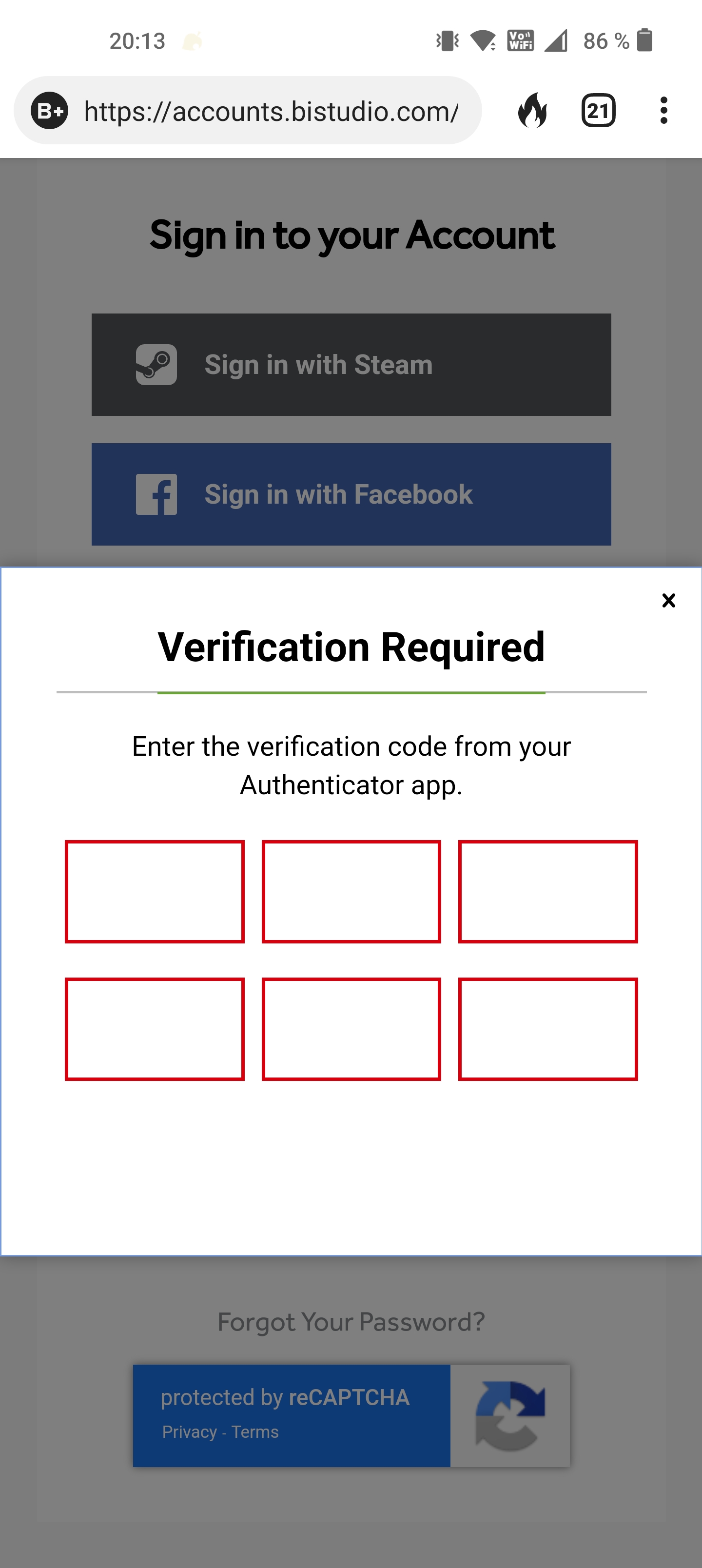This screenshot has height=1568, width=702.
Task: Select the fifth verification code digit box
Action: (x=351, y=1029)
